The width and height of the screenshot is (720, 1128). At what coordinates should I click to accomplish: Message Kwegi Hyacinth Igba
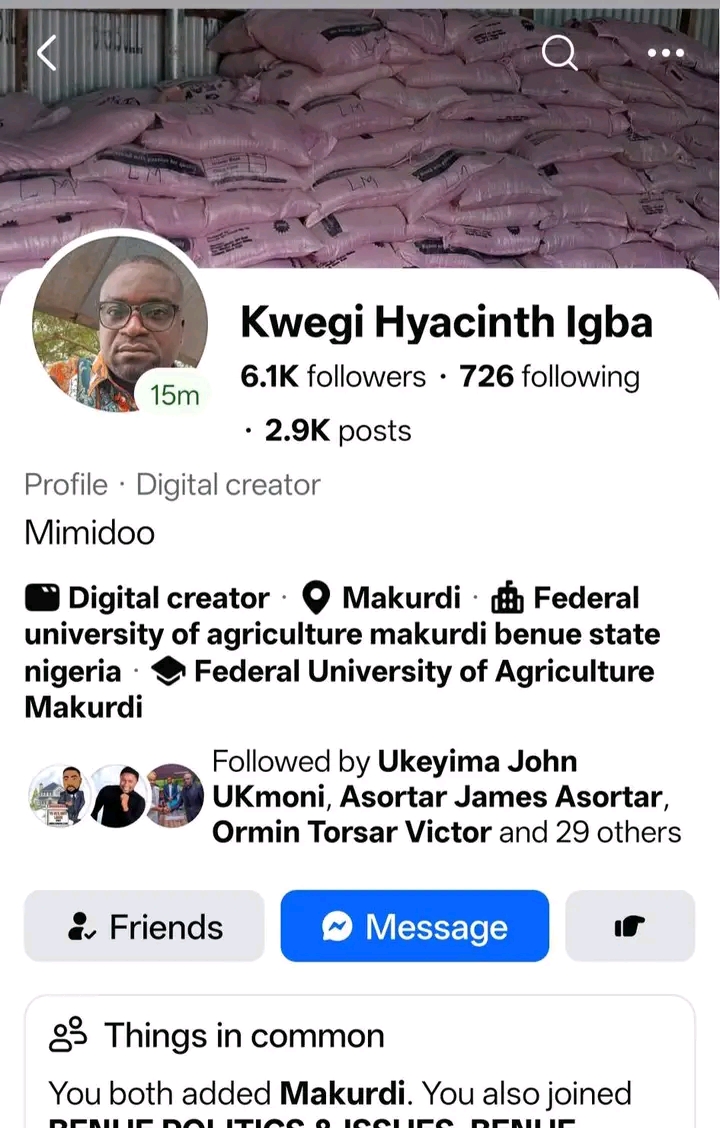point(415,926)
